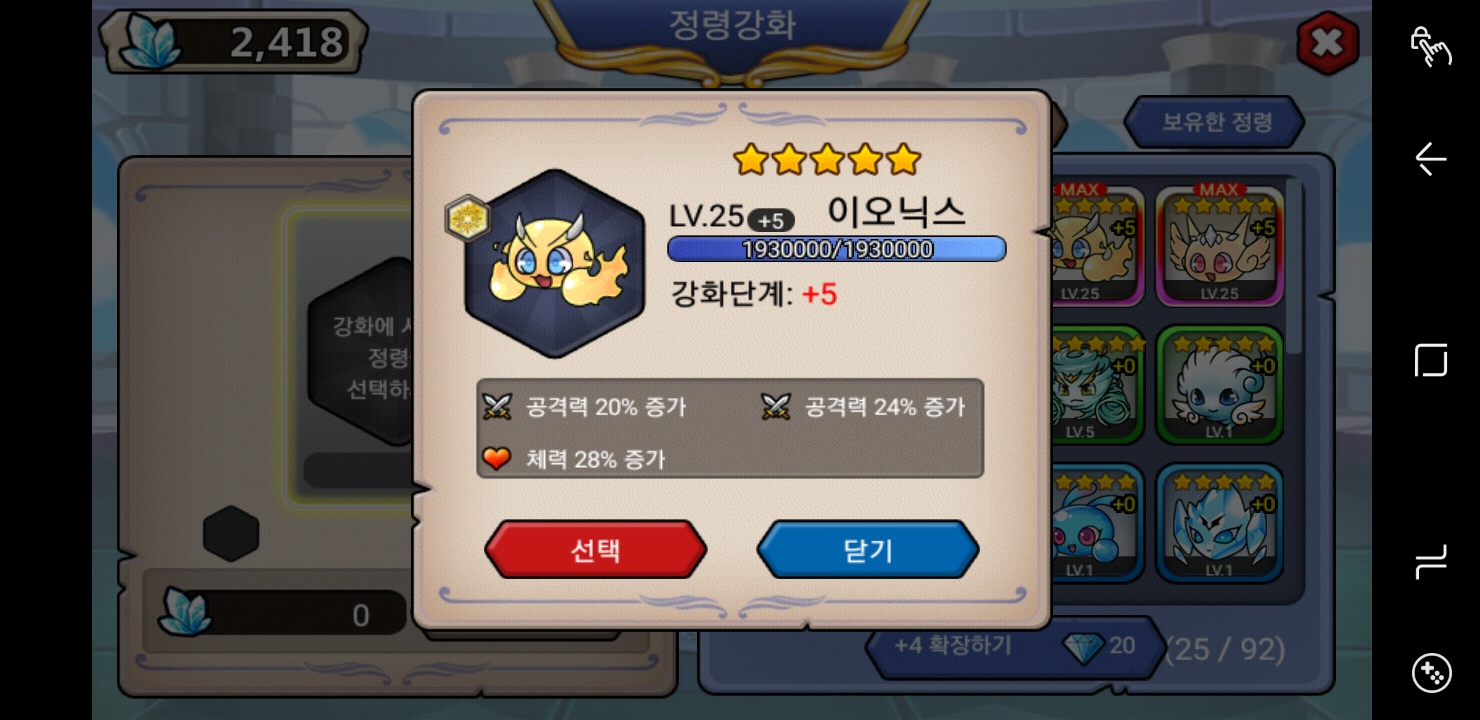Open recent apps from navigation bar

[x=1431, y=563]
